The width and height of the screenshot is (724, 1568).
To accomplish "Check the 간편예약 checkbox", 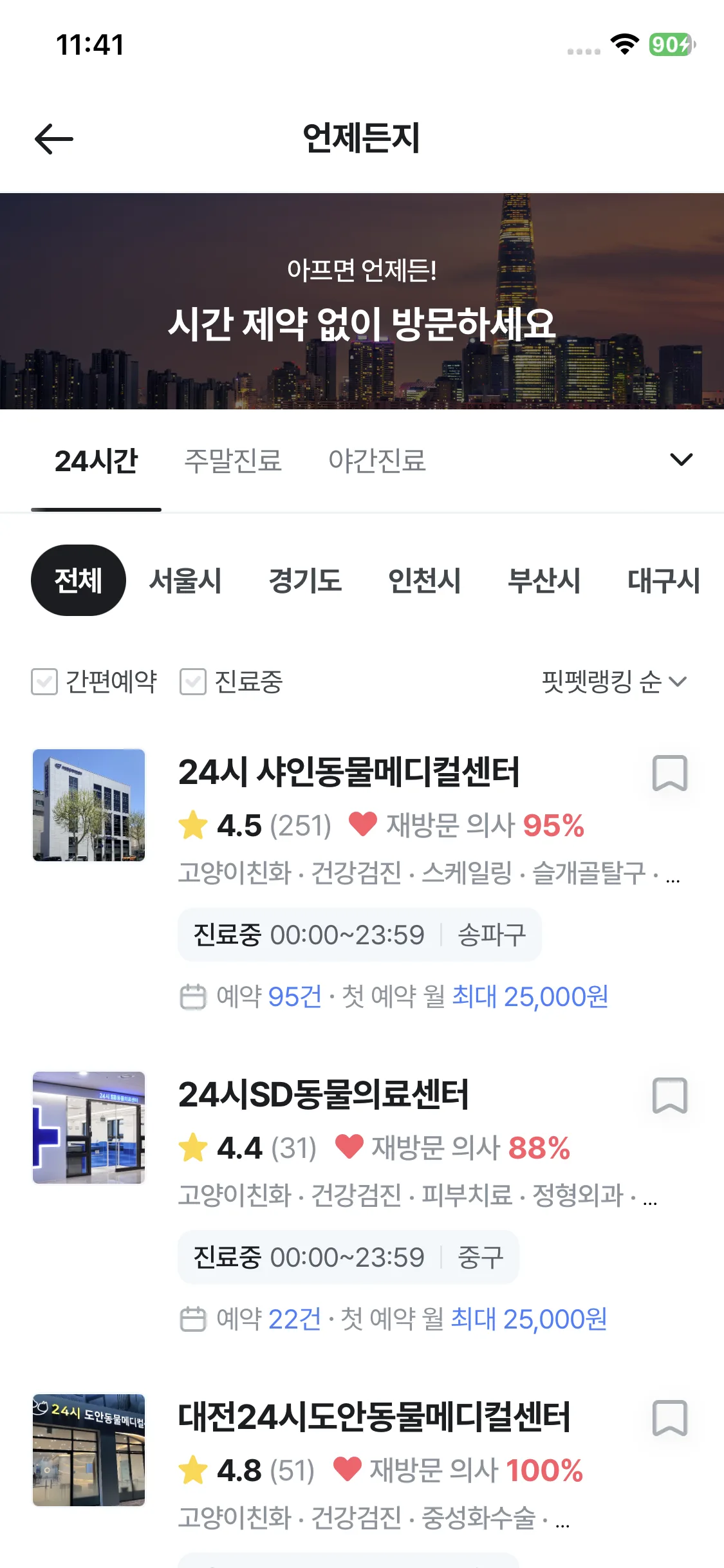I will (x=44, y=682).
